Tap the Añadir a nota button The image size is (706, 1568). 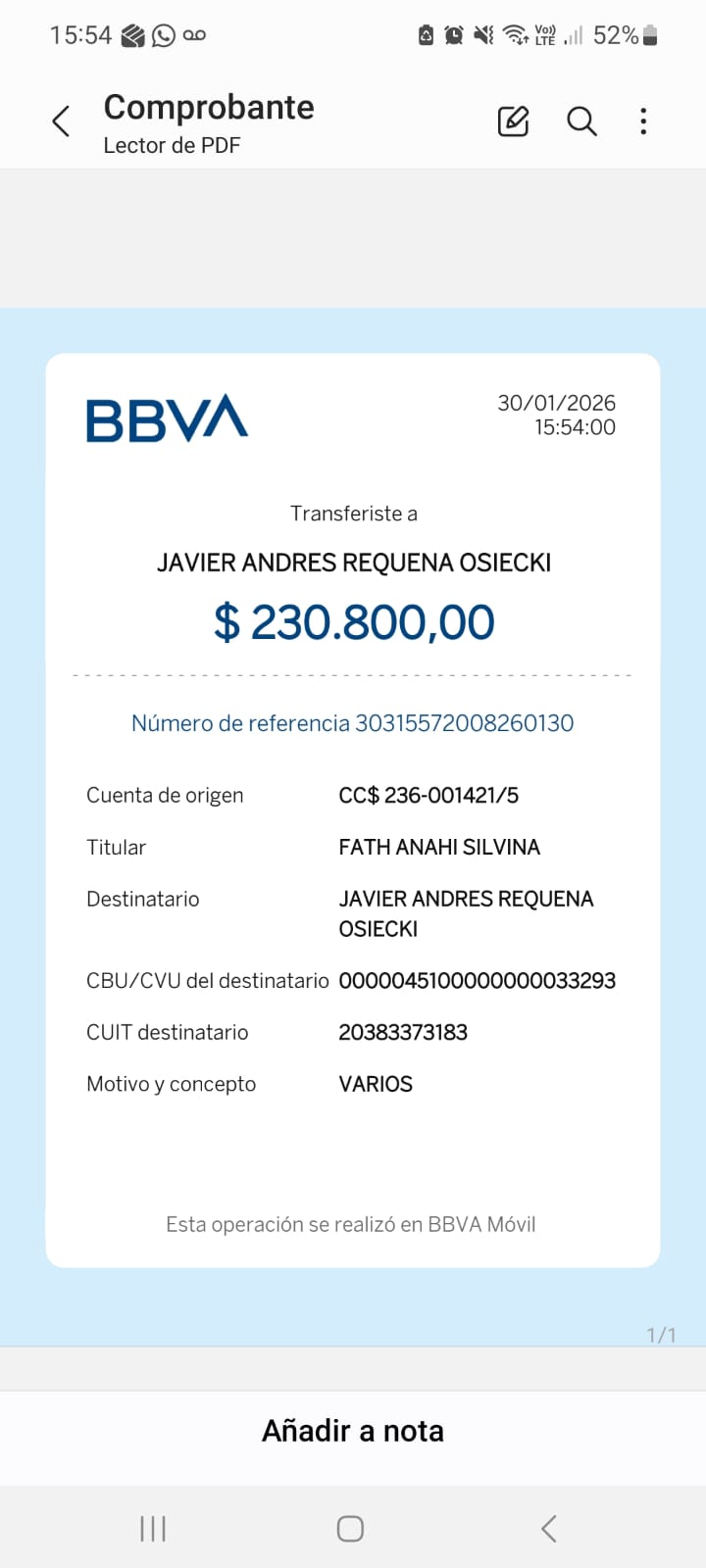[353, 1432]
